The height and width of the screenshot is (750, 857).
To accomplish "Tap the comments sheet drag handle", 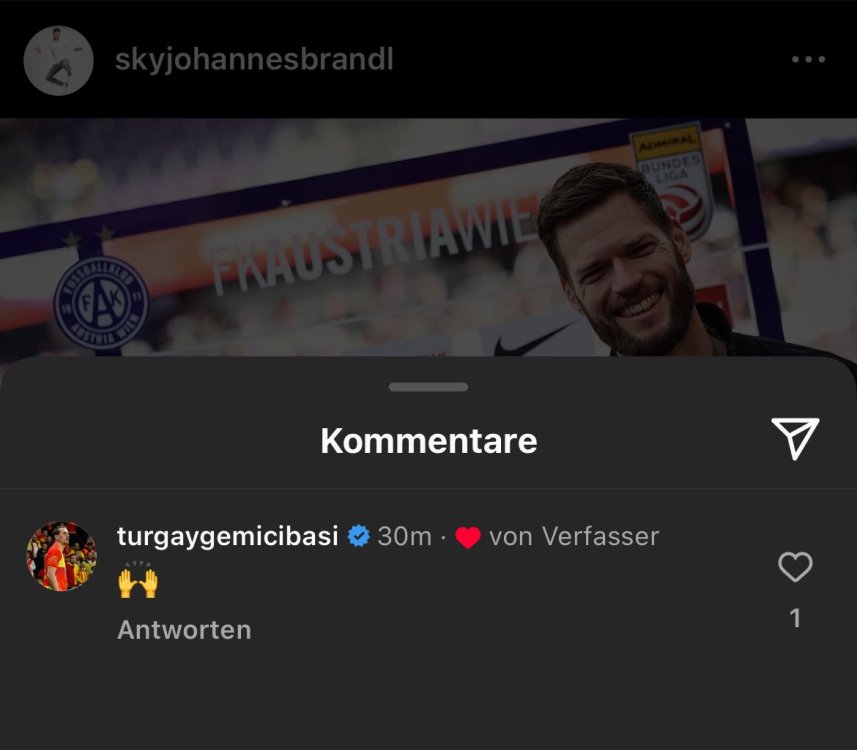I will tap(428, 387).
